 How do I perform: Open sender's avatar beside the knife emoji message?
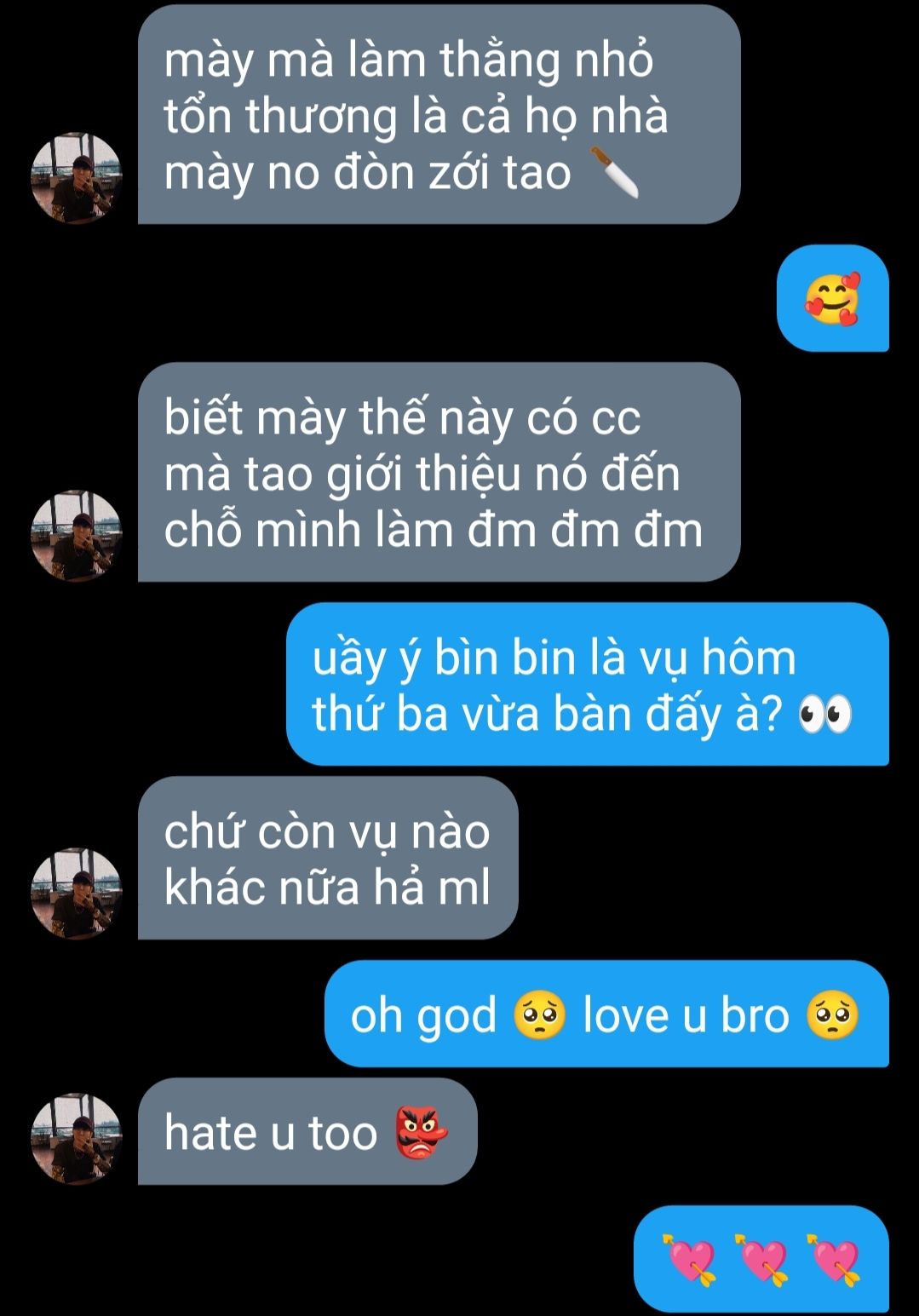point(77,178)
